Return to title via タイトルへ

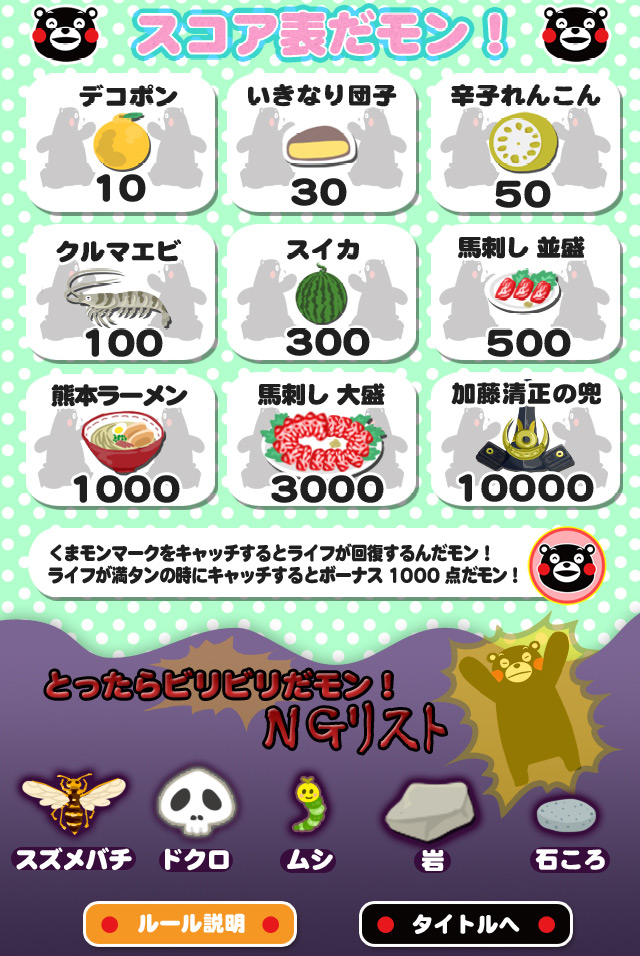tap(466, 924)
